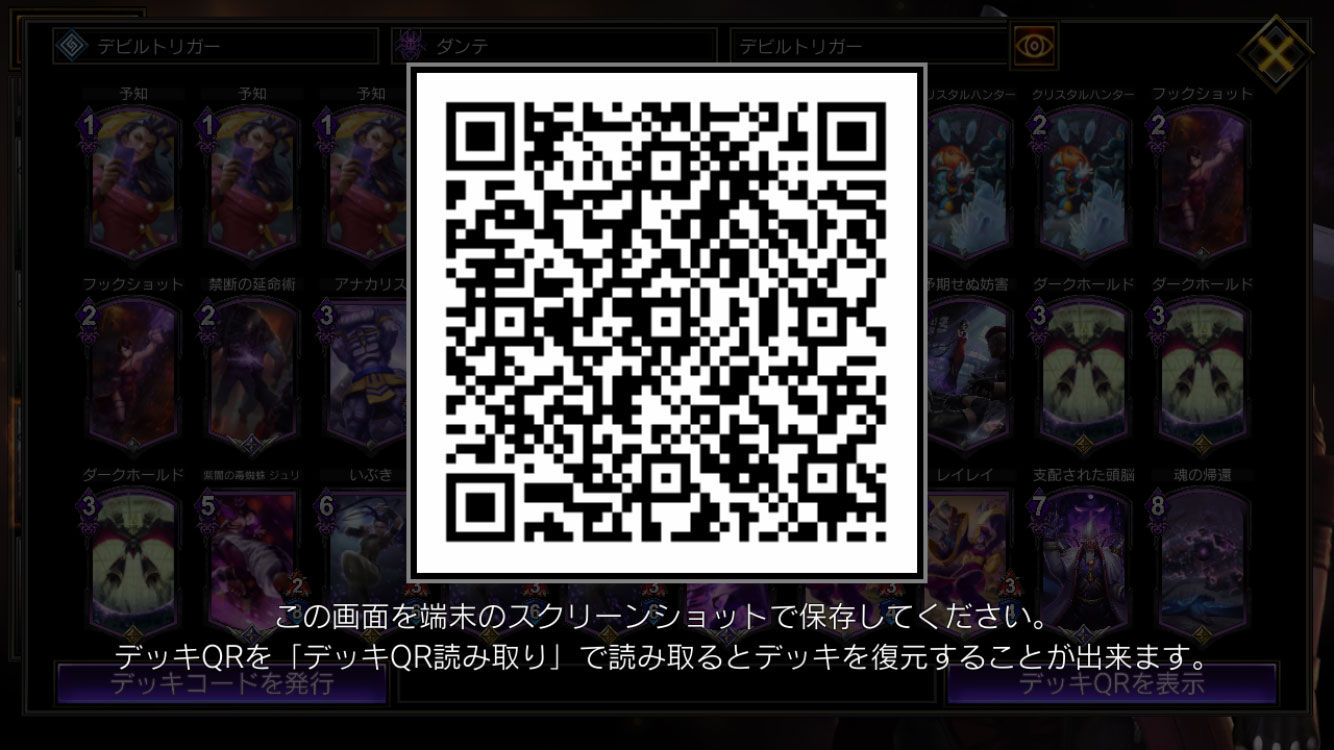Tap the デッキQRを表示 button
1334x750 pixels.
[x=1111, y=685]
